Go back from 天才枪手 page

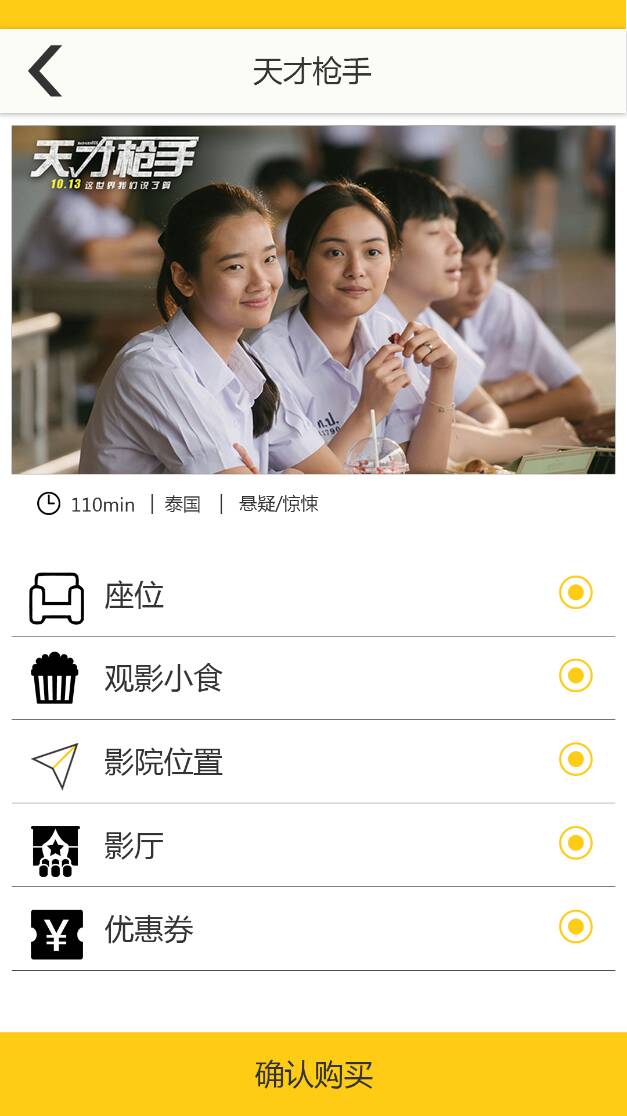pyautogui.click(x=45, y=71)
